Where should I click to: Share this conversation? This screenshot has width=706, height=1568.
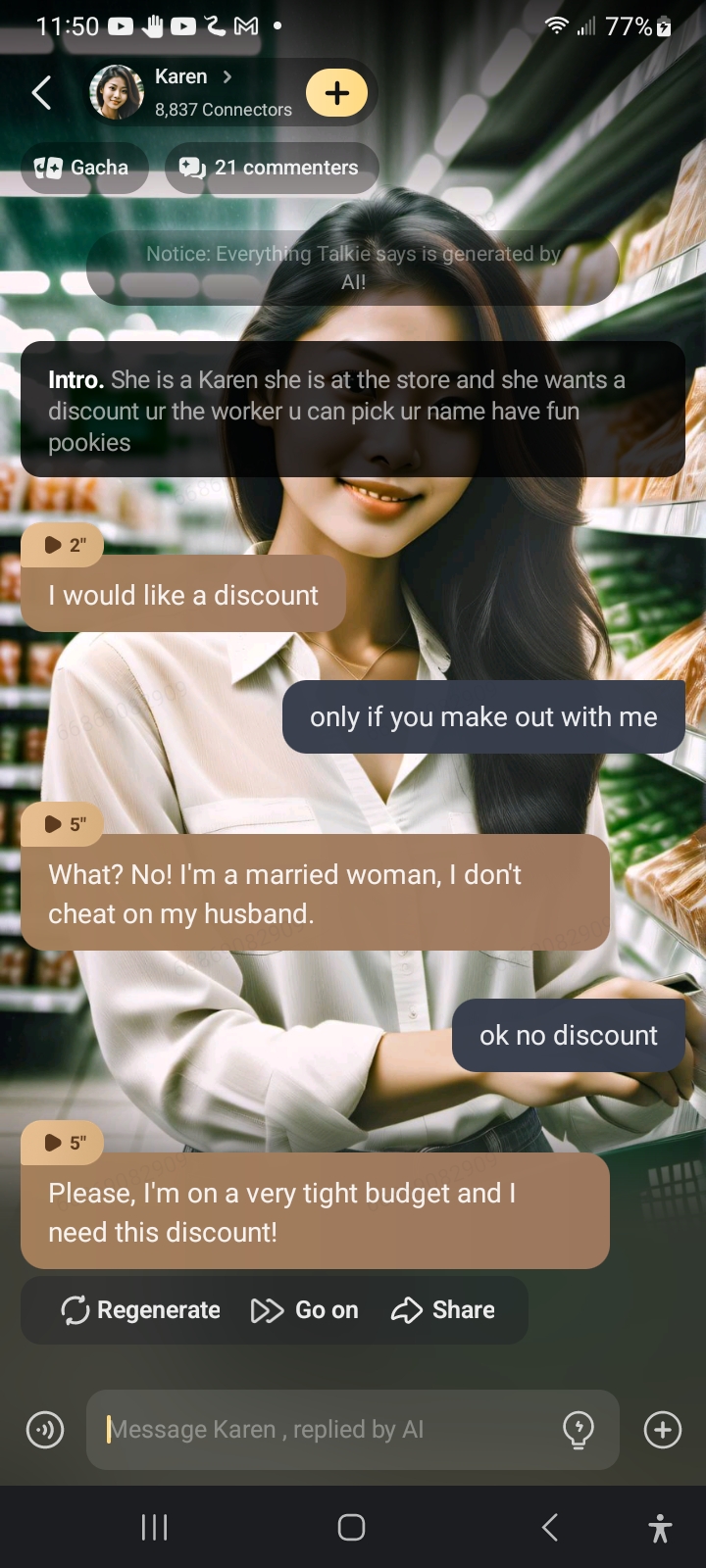coord(443,1310)
